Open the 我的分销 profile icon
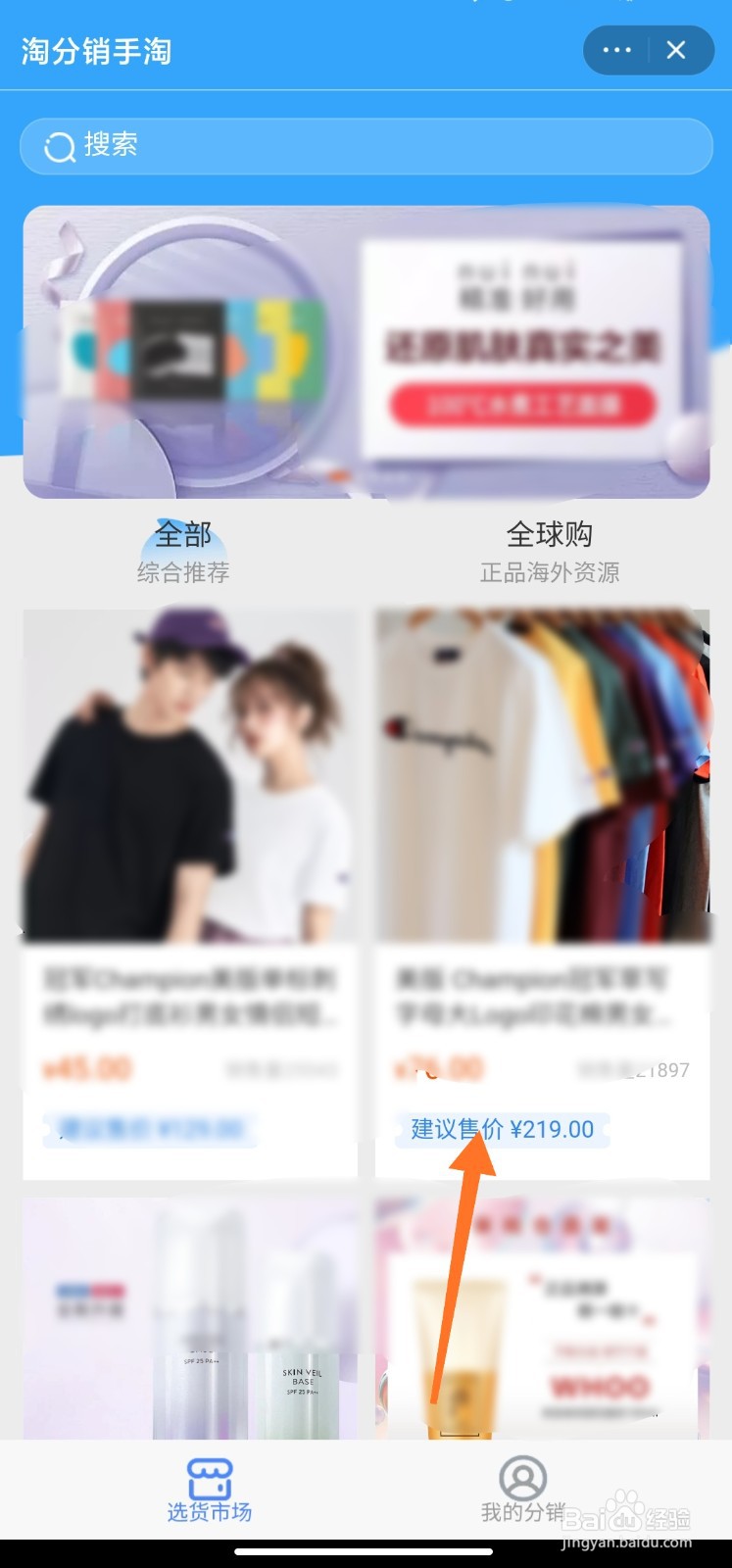 point(522,1476)
